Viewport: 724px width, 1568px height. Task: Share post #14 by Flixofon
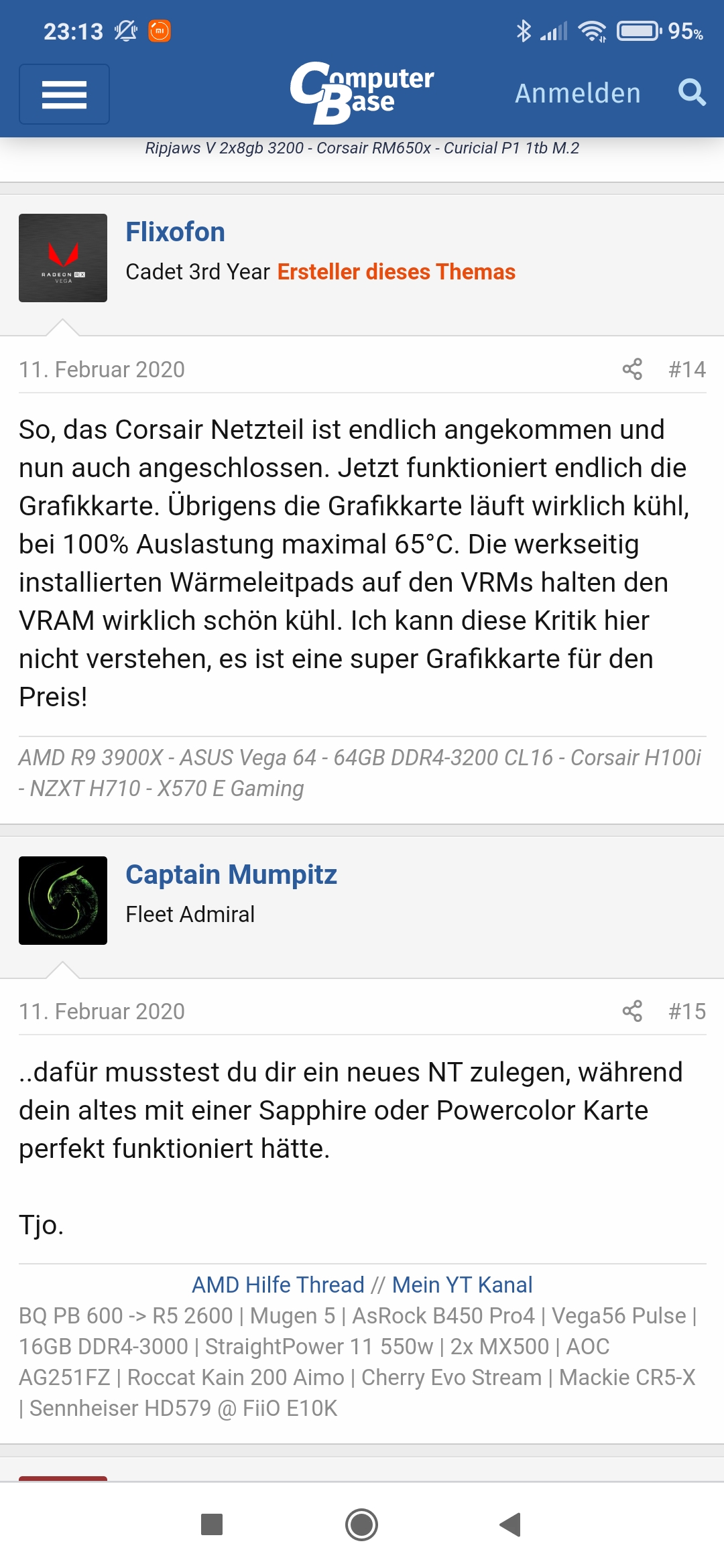coord(631,369)
